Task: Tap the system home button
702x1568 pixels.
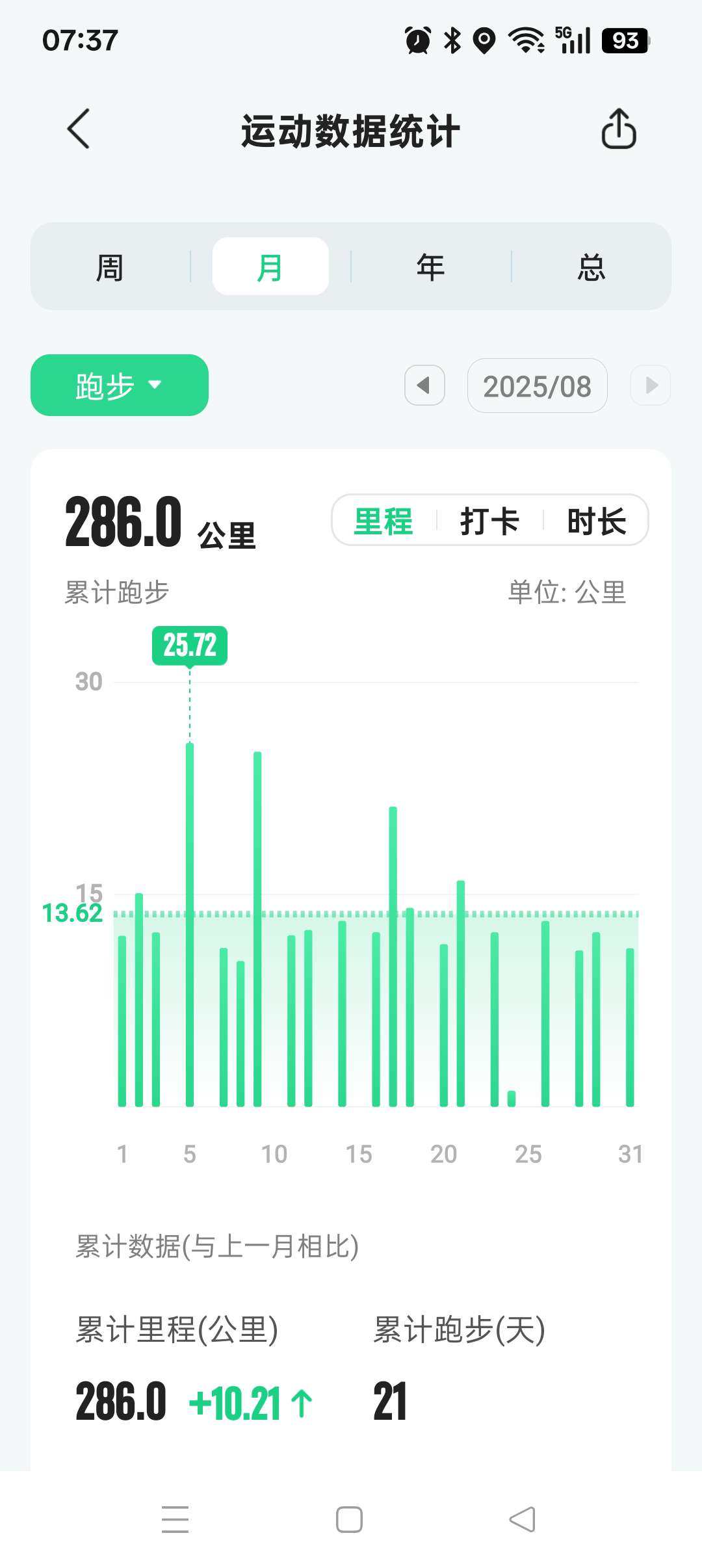Action: tap(349, 1519)
